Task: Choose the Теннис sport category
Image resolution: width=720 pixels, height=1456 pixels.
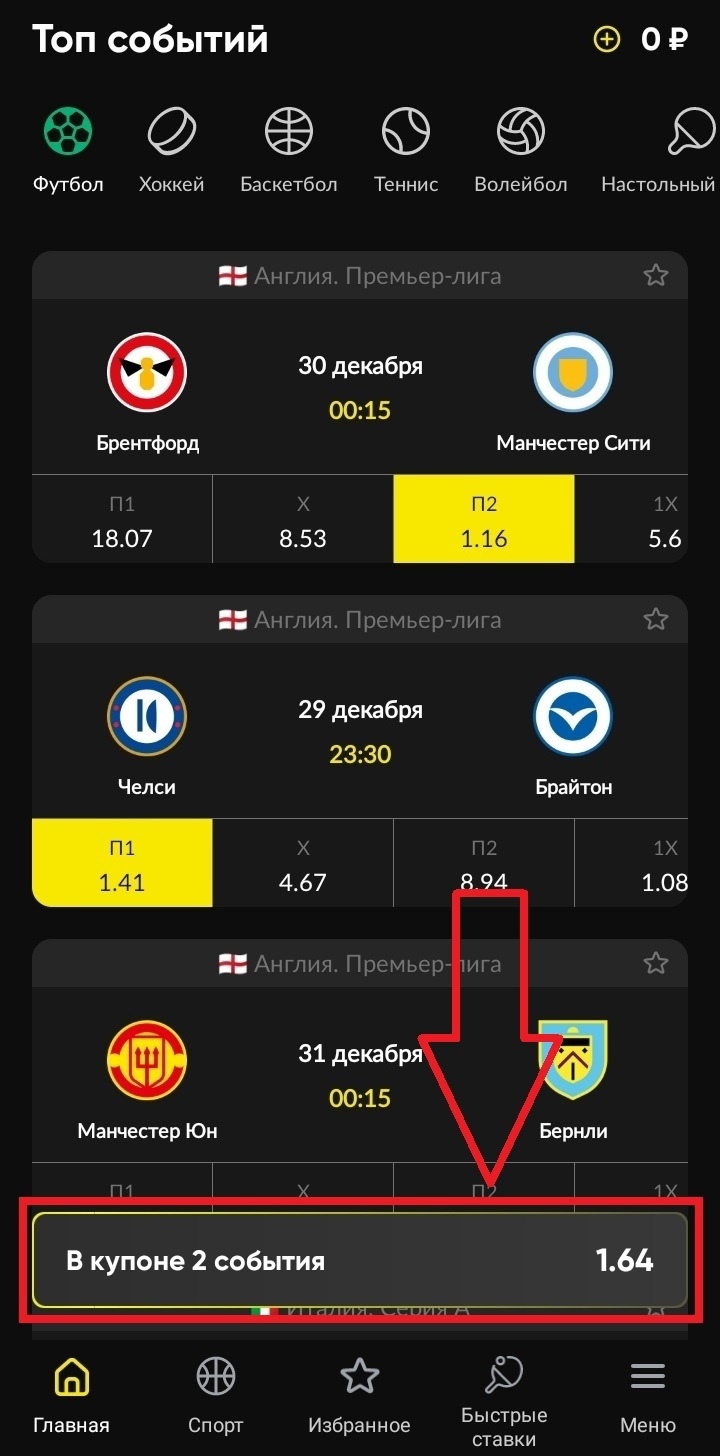Action: tap(406, 148)
